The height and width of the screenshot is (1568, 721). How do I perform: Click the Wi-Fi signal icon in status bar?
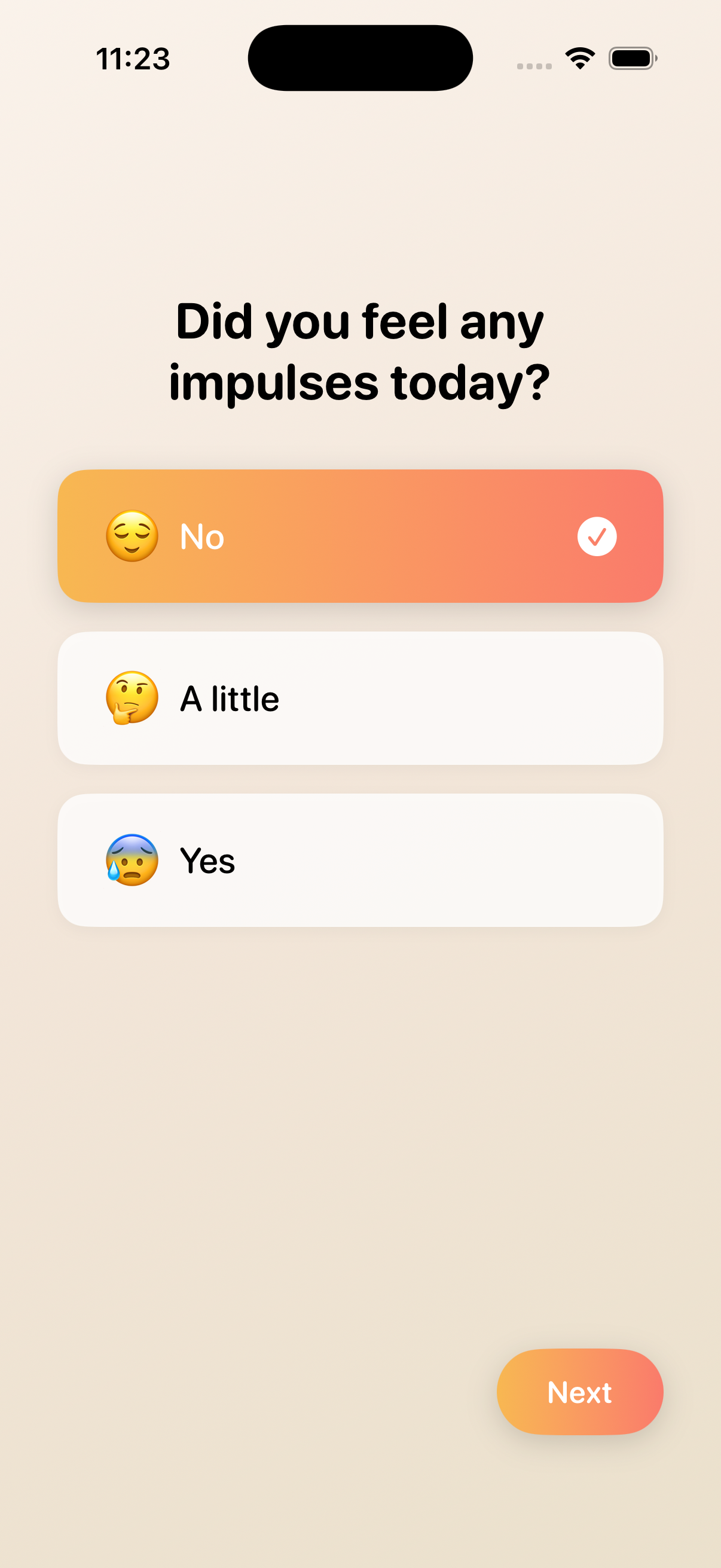tap(578, 58)
